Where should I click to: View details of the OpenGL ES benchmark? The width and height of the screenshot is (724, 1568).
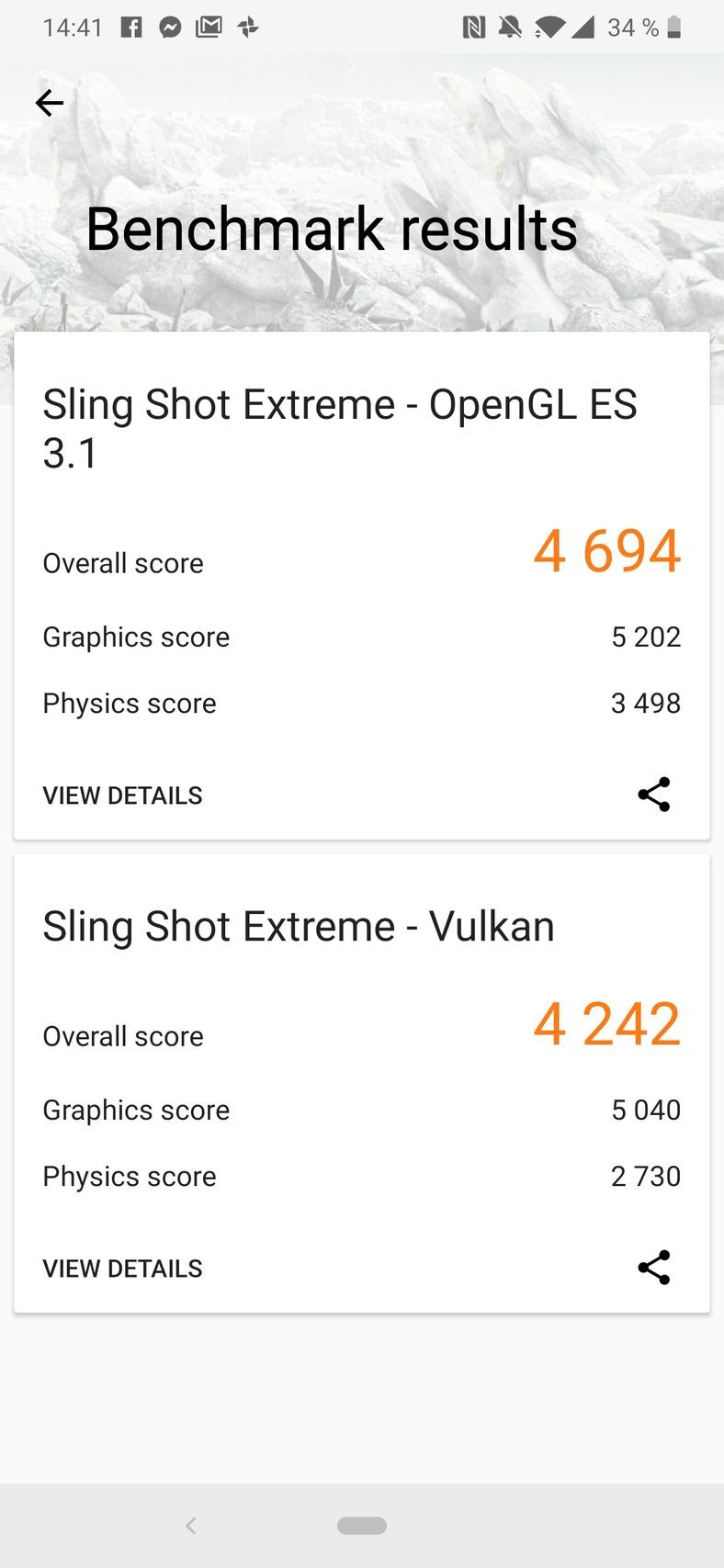122,795
